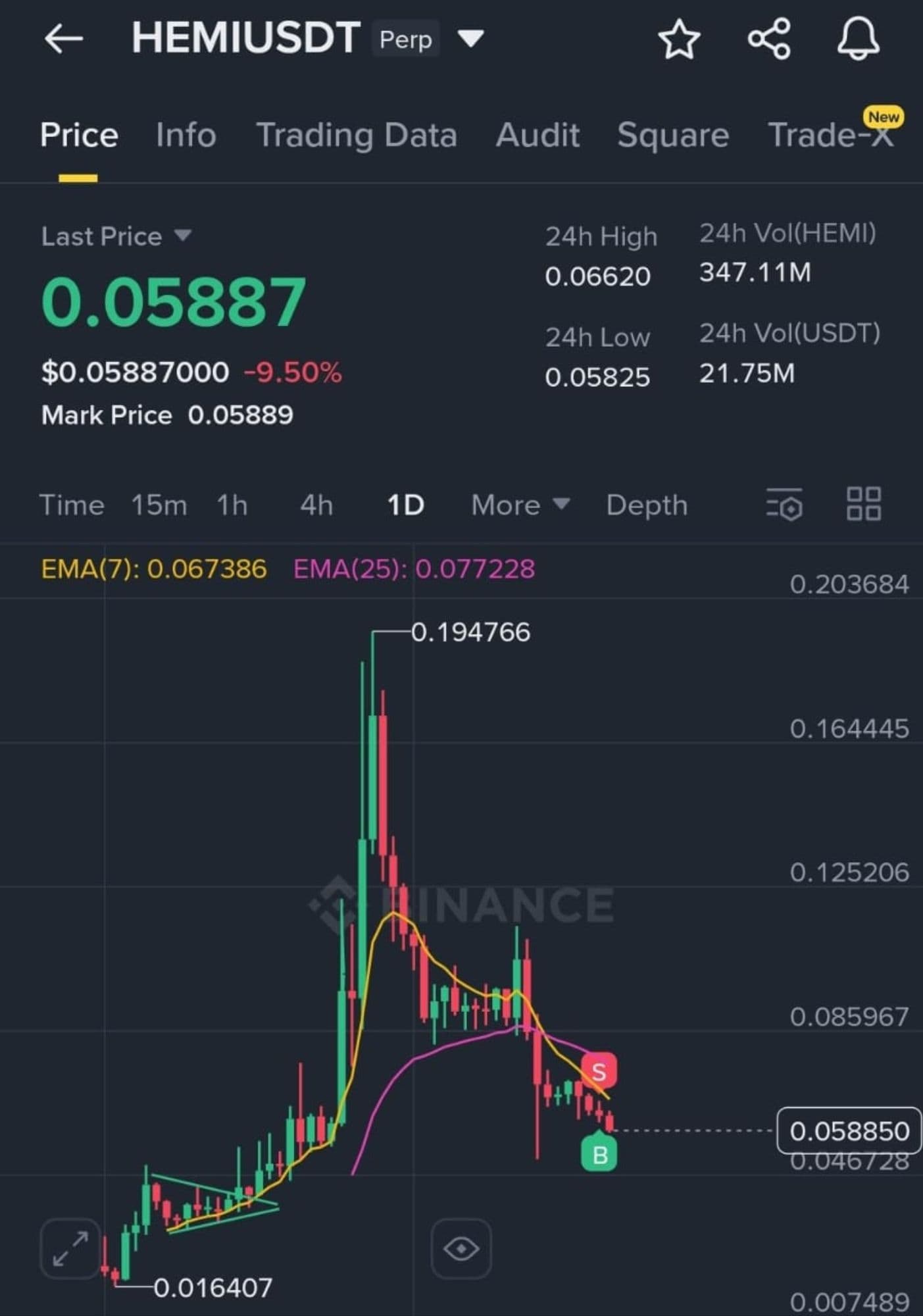Show the Depth chart

[x=647, y=505]
